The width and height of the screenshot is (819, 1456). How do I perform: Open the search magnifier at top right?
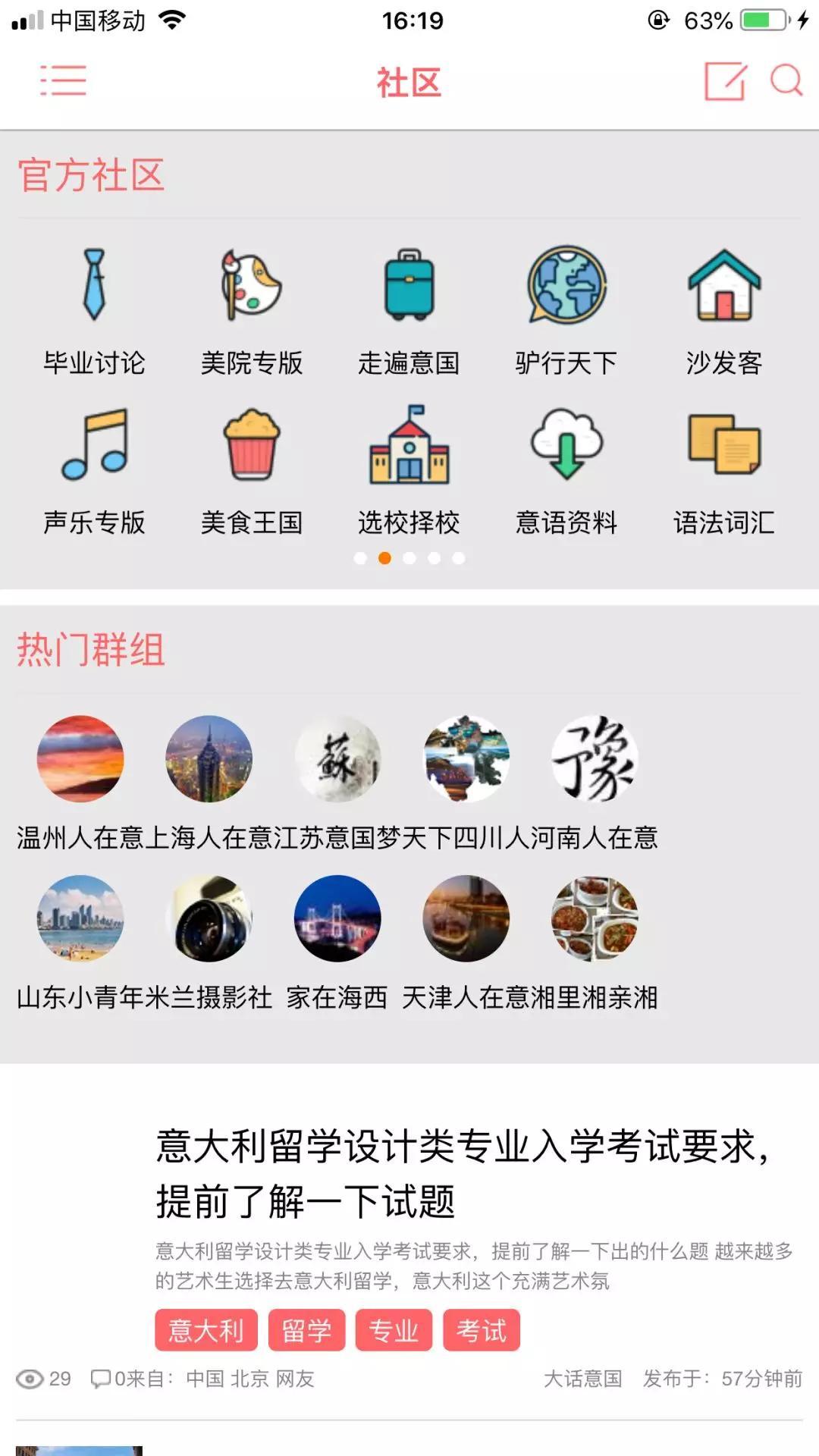tap(786, 81)
